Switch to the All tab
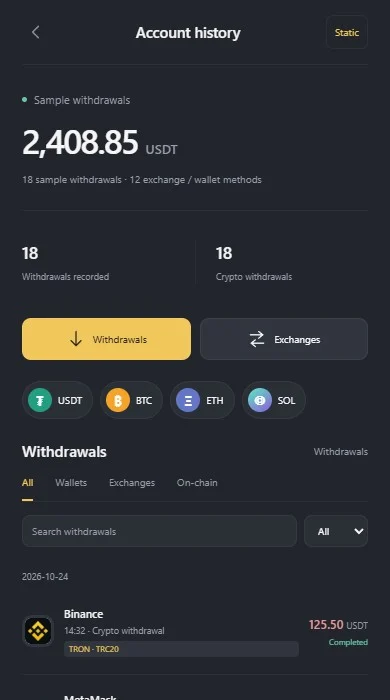Image resolution: width=390 pixels, height=700 pixels. [27, 483]
